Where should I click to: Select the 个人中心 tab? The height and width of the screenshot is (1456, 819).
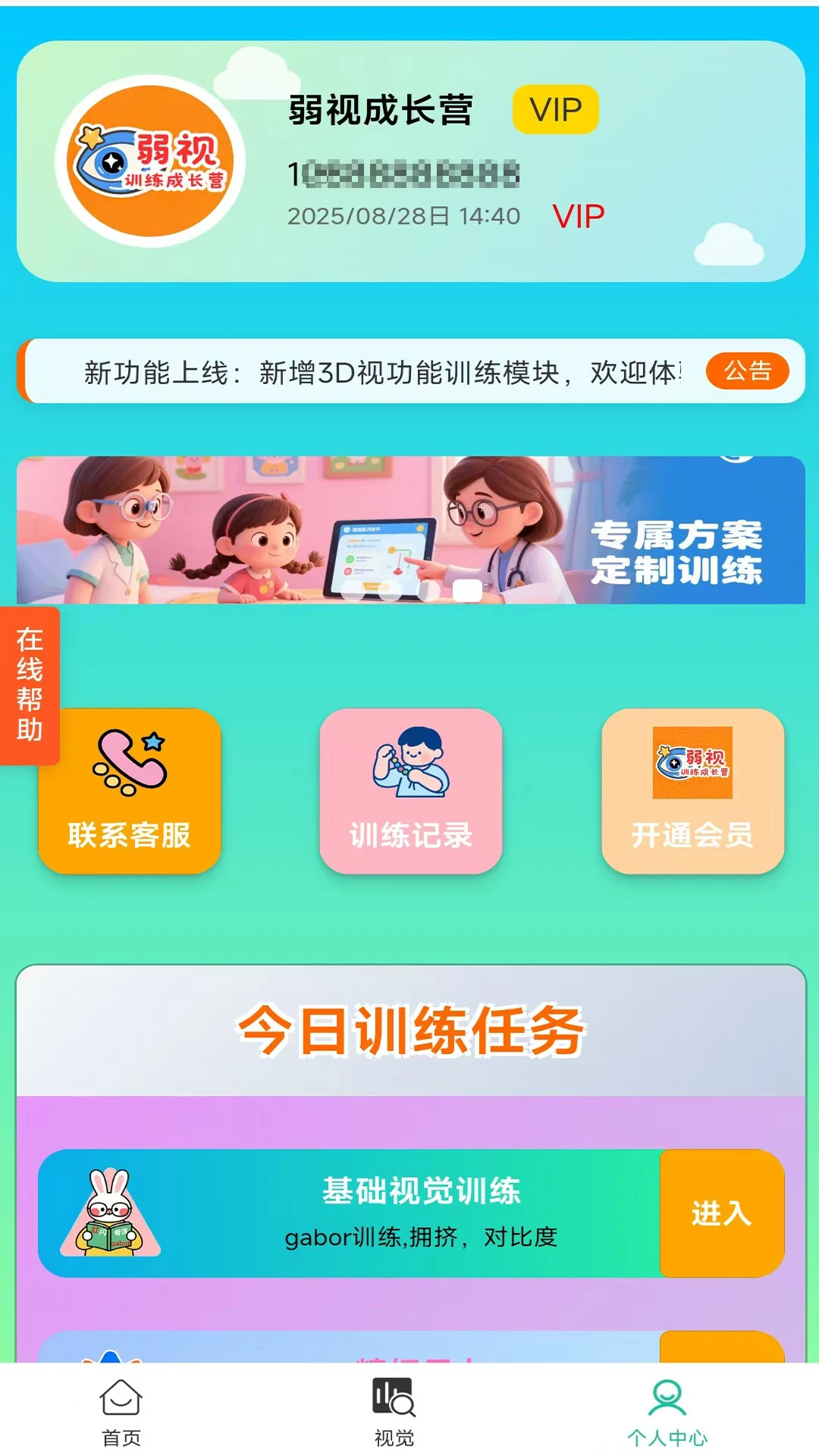click(x=667, y=1411)
